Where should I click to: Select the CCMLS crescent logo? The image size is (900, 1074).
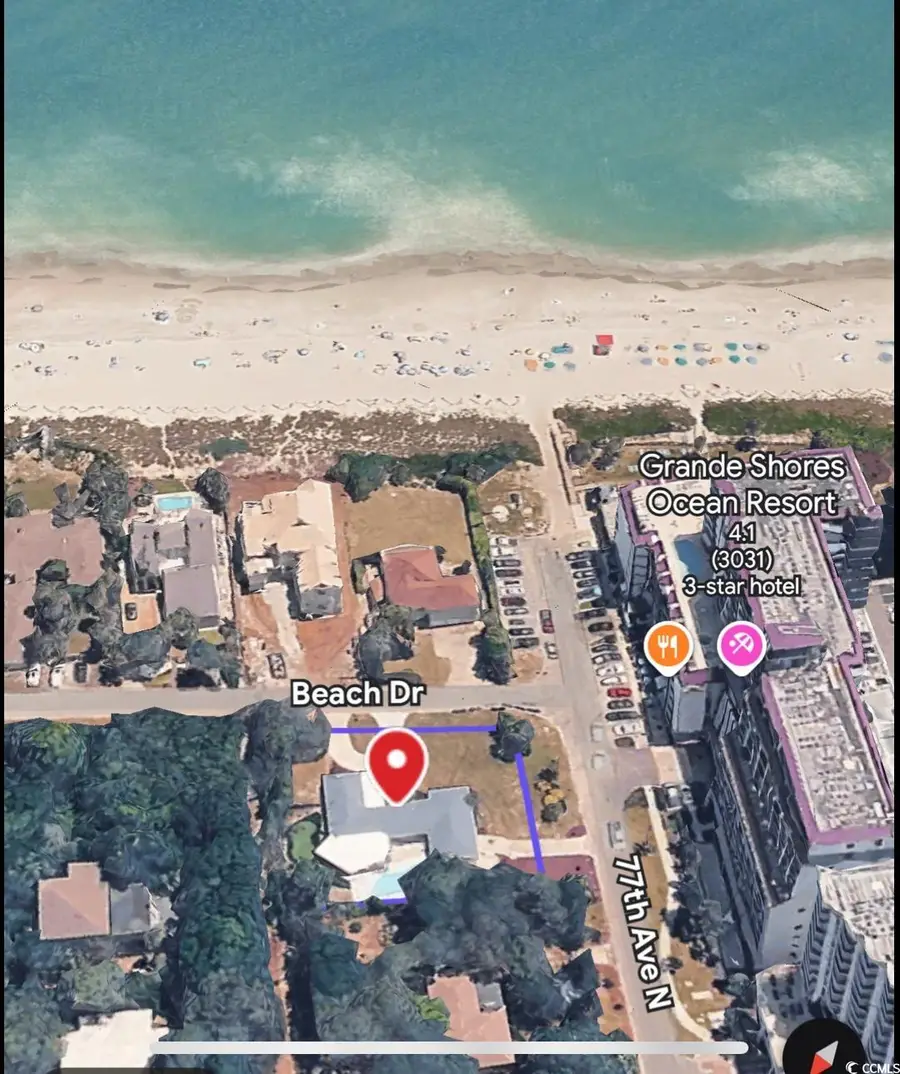click(850, 1064)
